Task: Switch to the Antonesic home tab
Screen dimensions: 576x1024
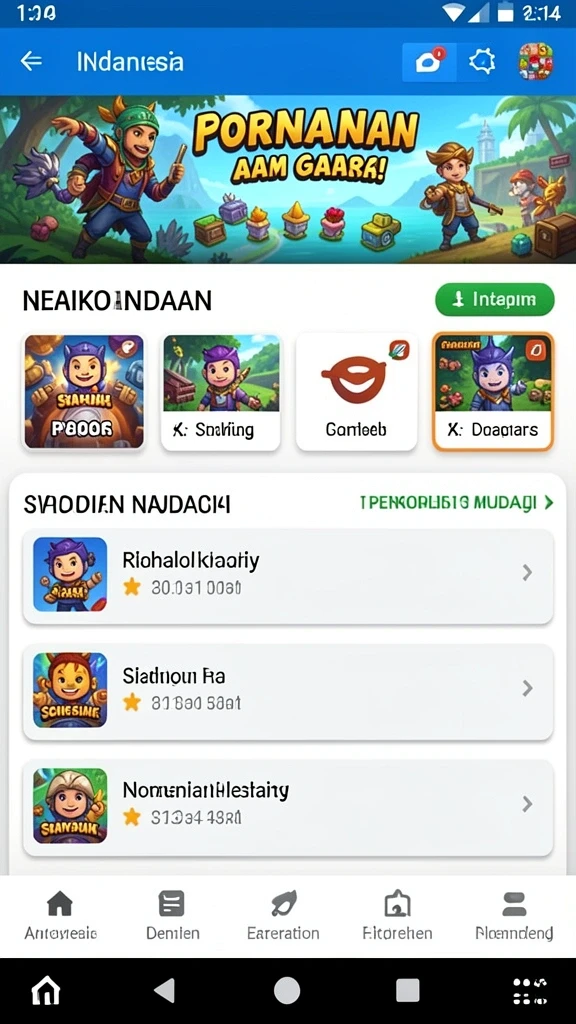Action: pyautogui.click(x=60, y=916)
